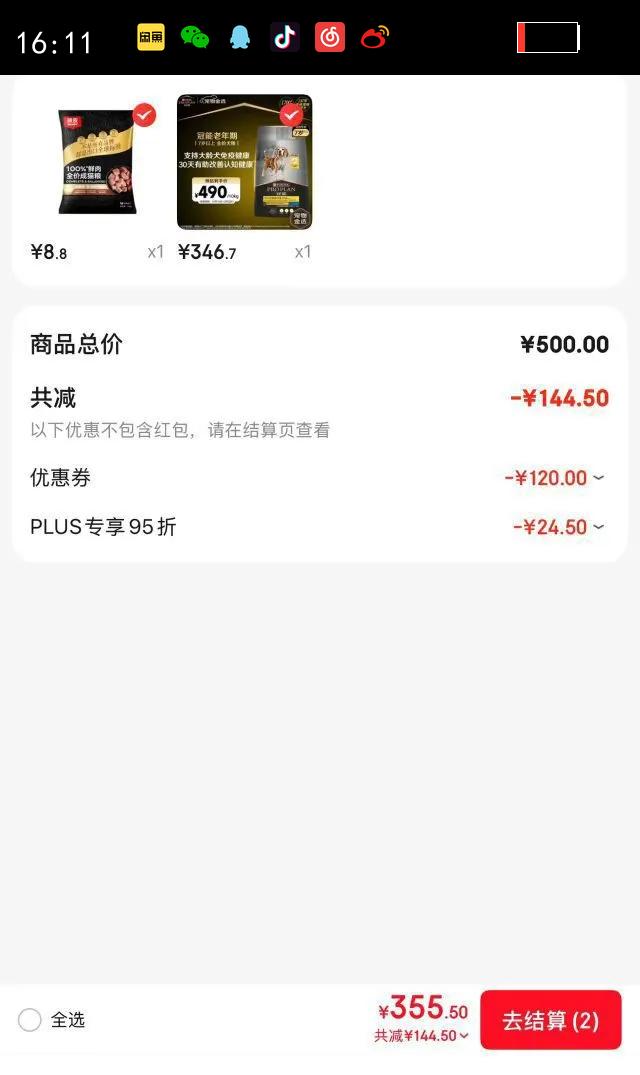Collapse the 共减¥144.50 breakdown at the bottom

tap(422, 1036)
